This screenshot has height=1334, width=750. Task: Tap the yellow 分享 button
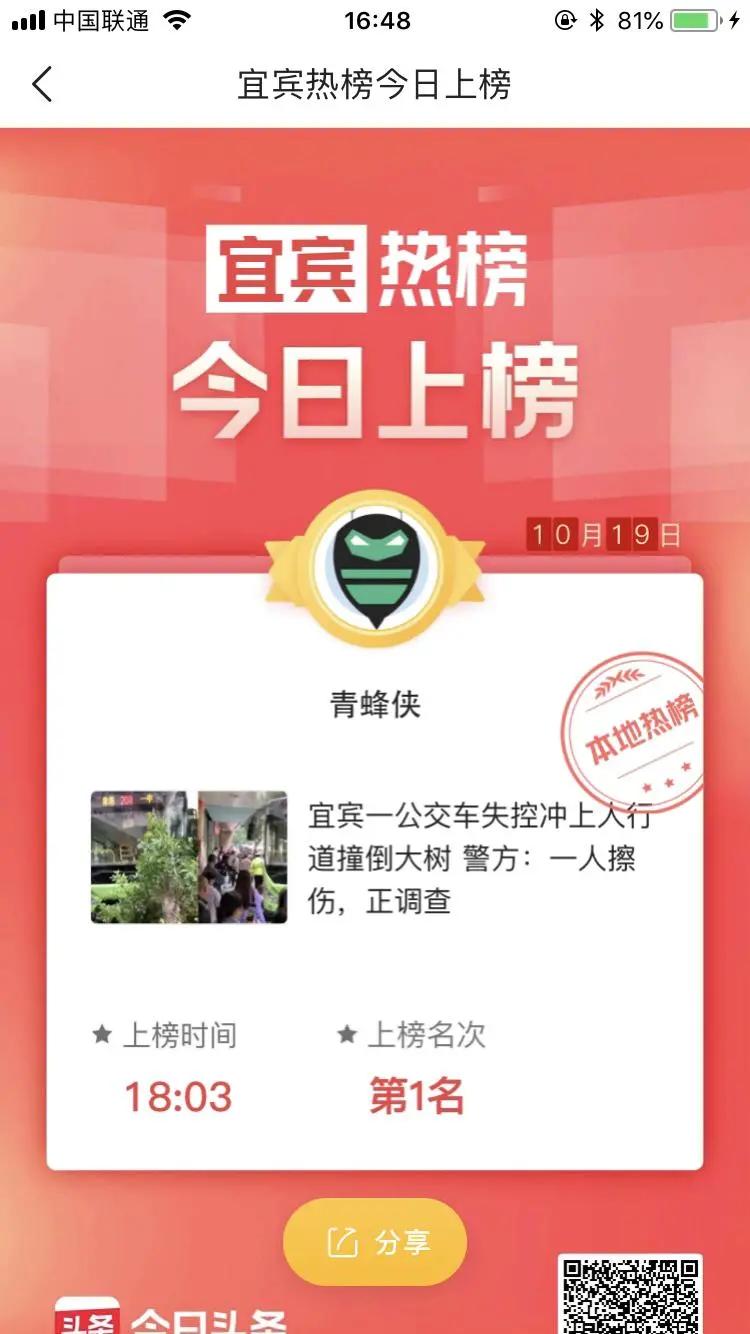point(375,1242)
